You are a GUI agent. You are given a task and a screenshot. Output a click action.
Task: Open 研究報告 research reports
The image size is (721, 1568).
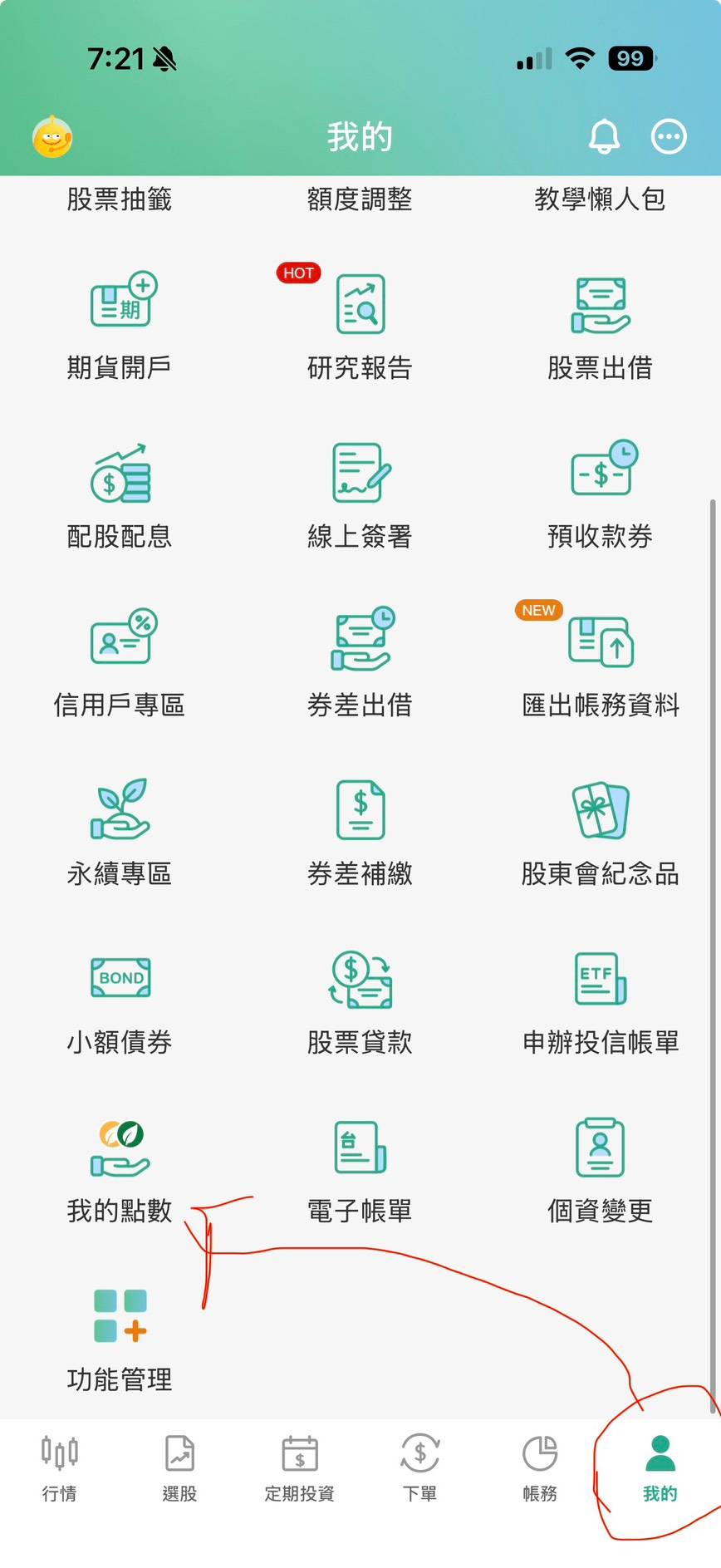pyautogui.click(x=360, y=324)
